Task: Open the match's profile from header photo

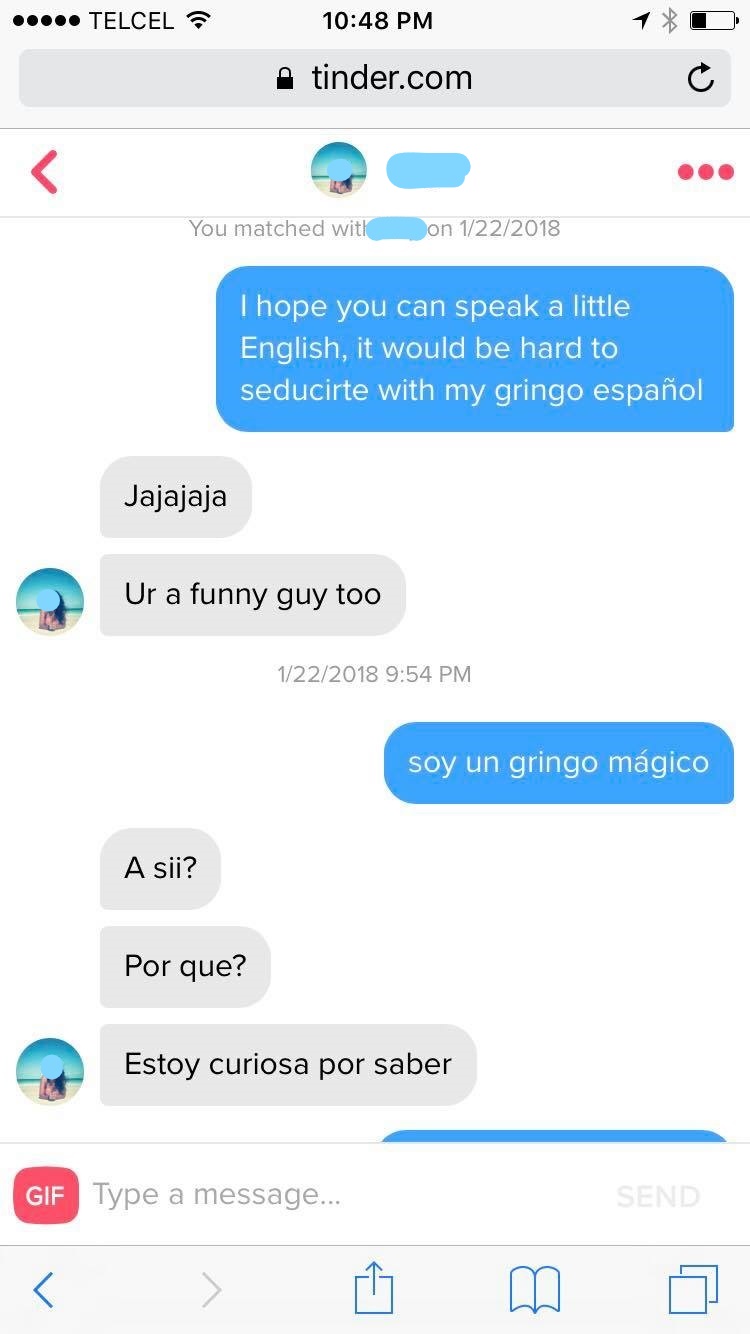Action: 339,170
